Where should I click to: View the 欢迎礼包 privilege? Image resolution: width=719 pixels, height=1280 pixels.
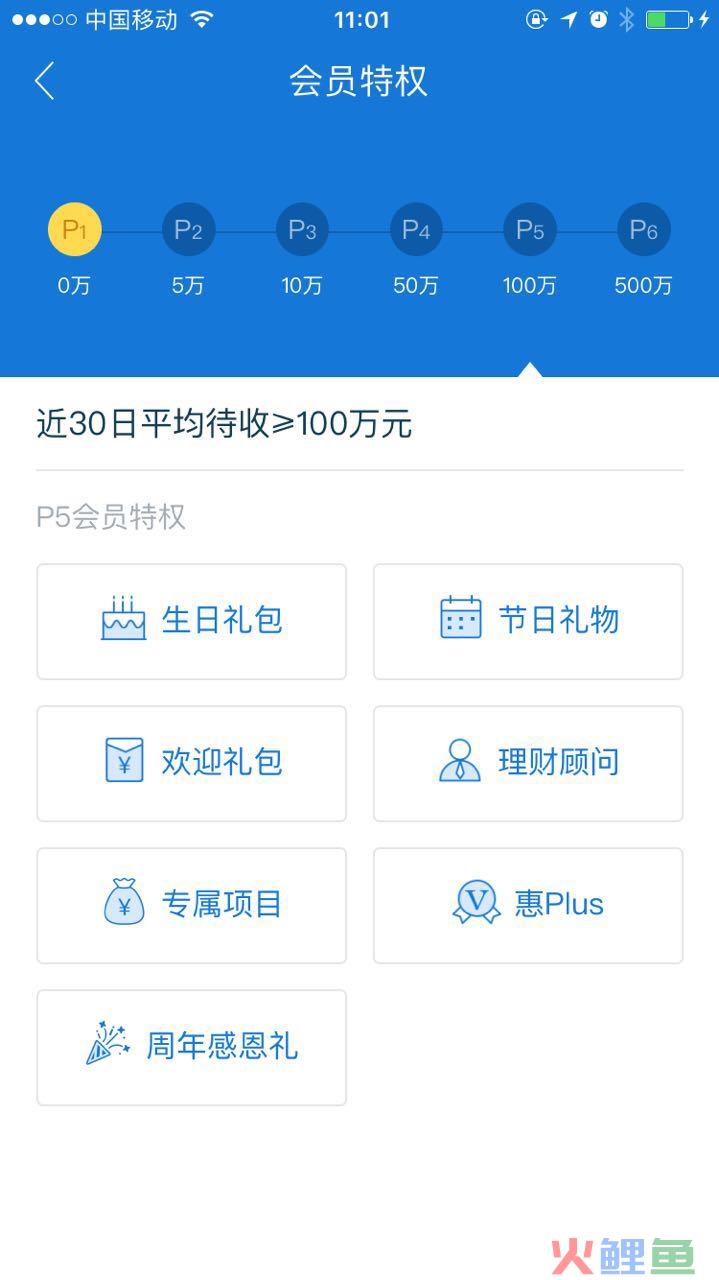pyautogui.click(x=191, y=763)
